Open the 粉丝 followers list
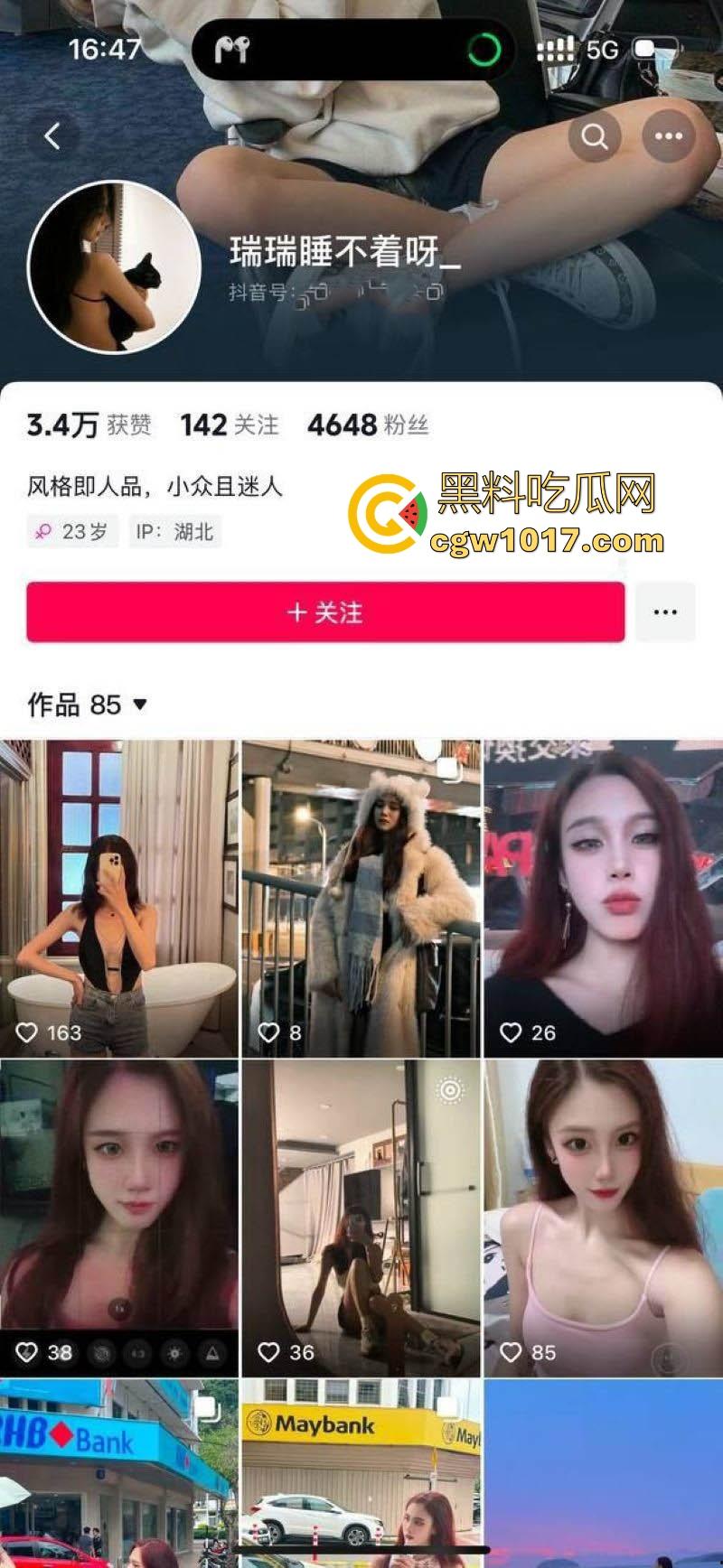The height and width of the screenshot is (1568, 723). (x=371, y=425)
